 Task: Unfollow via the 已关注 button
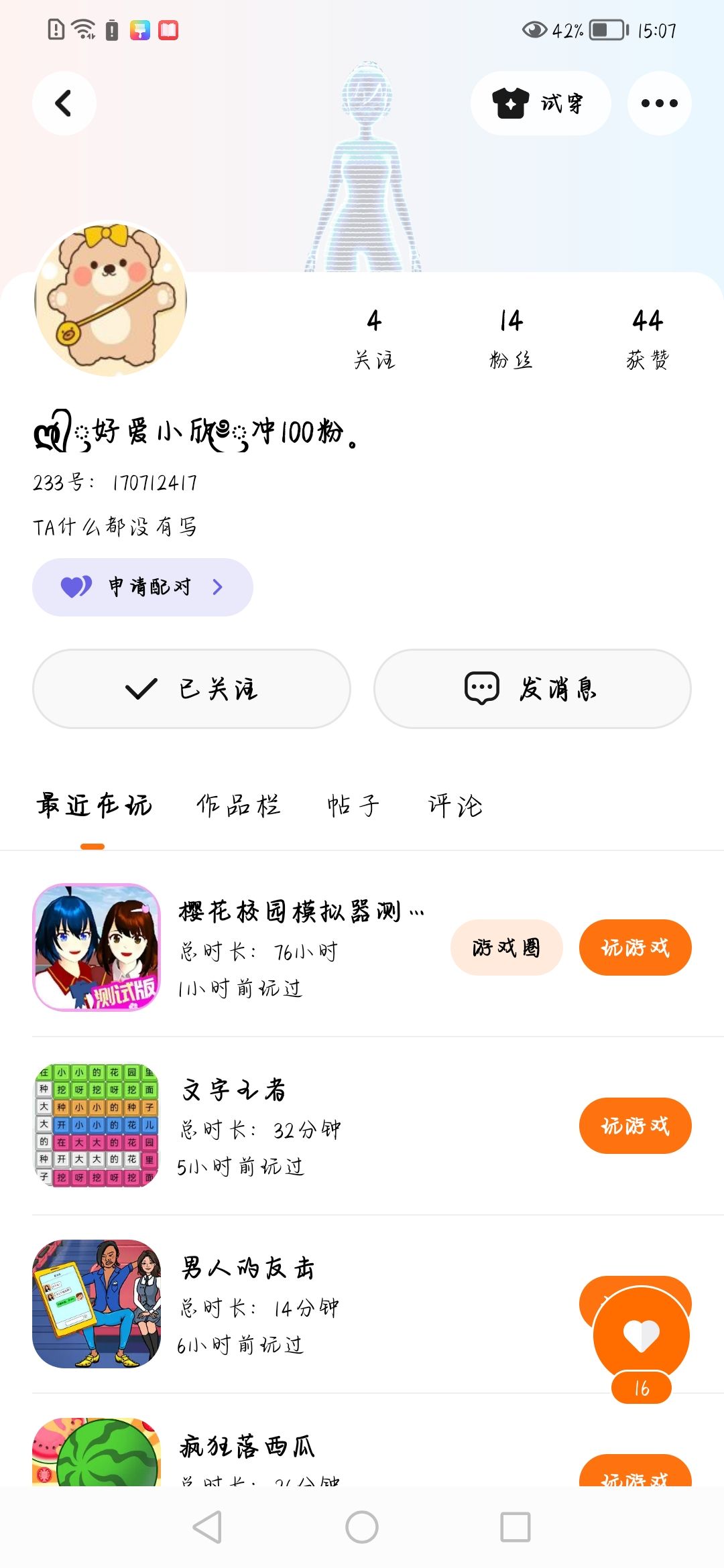click(x=192, y=689)
